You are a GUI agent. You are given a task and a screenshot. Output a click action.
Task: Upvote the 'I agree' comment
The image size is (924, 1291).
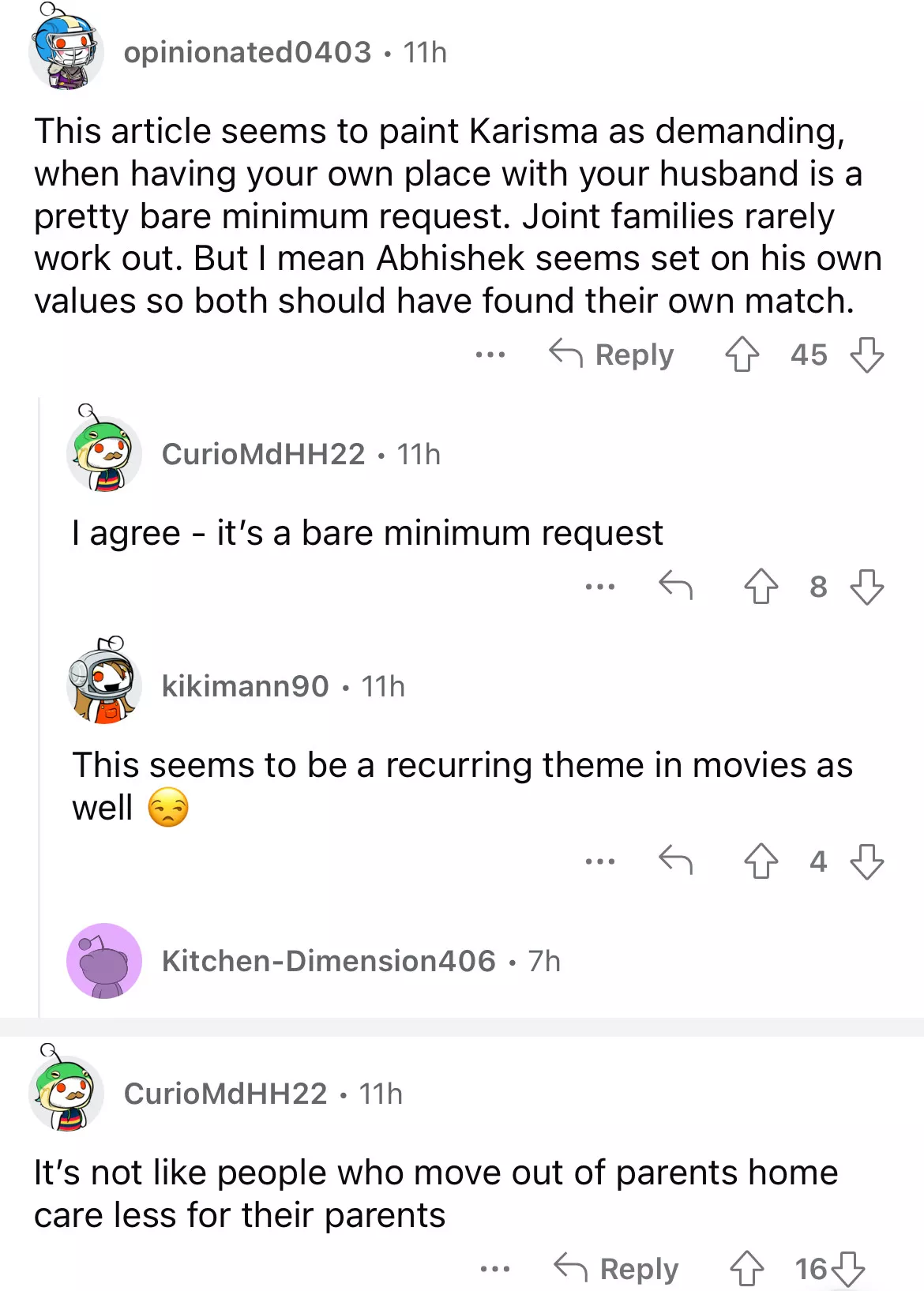[x=761, y=586]
